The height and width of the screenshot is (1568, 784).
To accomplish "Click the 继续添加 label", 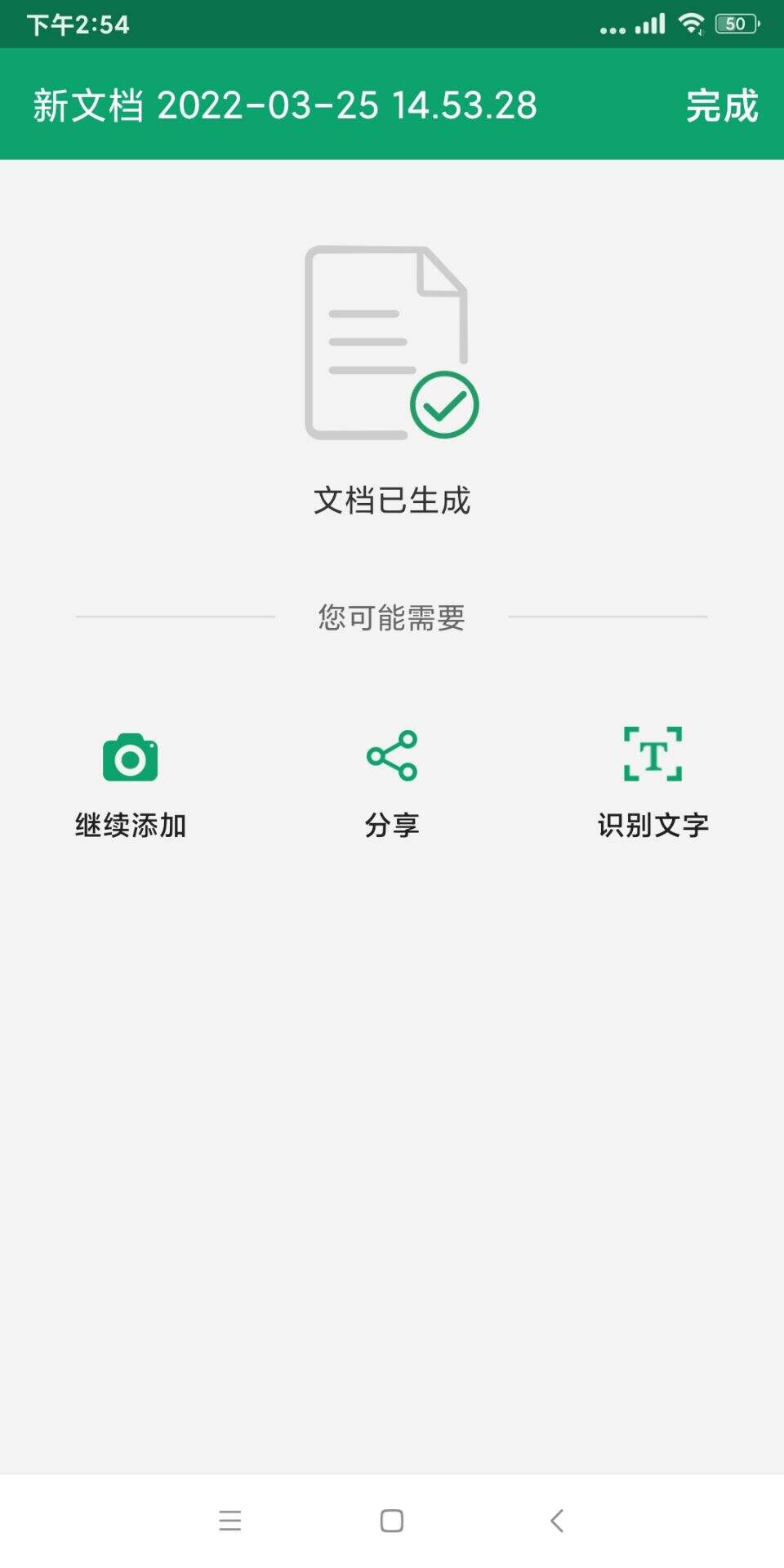I will [x=131, y=825].
